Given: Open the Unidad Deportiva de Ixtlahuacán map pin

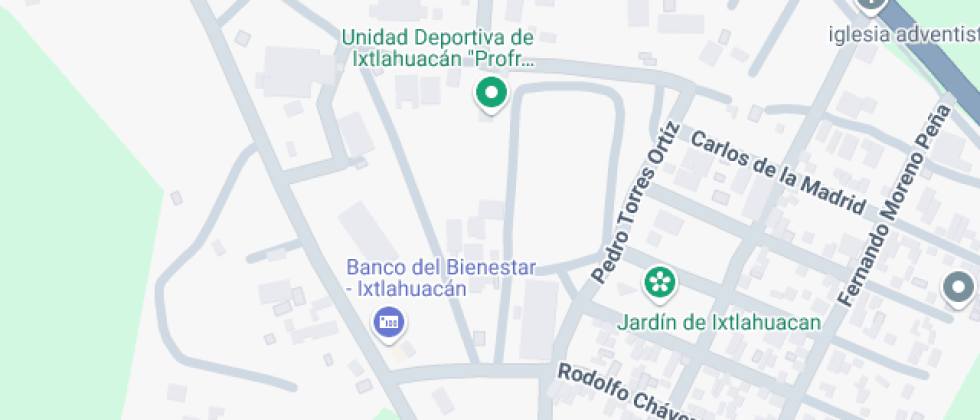Looking at the screenshot, I should point(490,95).
